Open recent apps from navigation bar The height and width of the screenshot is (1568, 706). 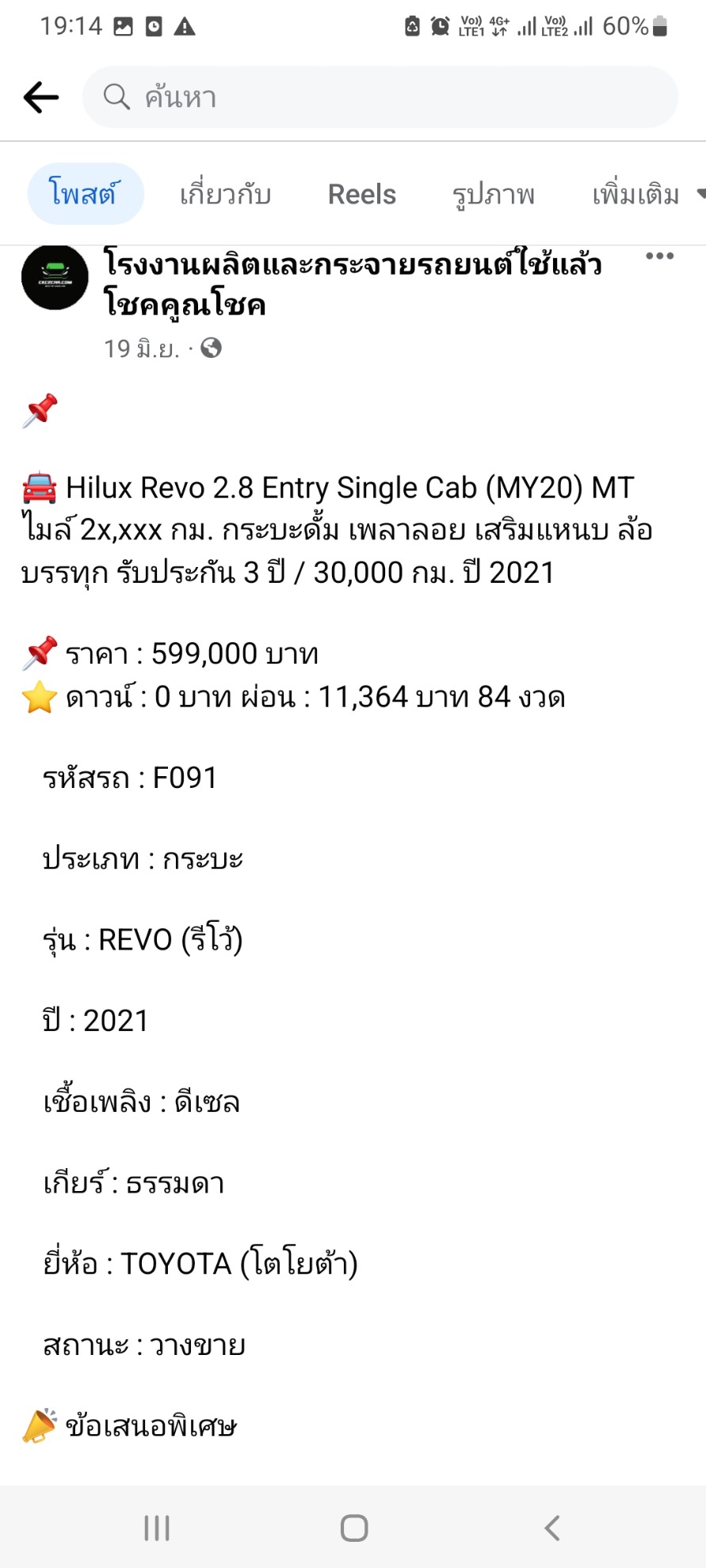tap(157, 1528)
